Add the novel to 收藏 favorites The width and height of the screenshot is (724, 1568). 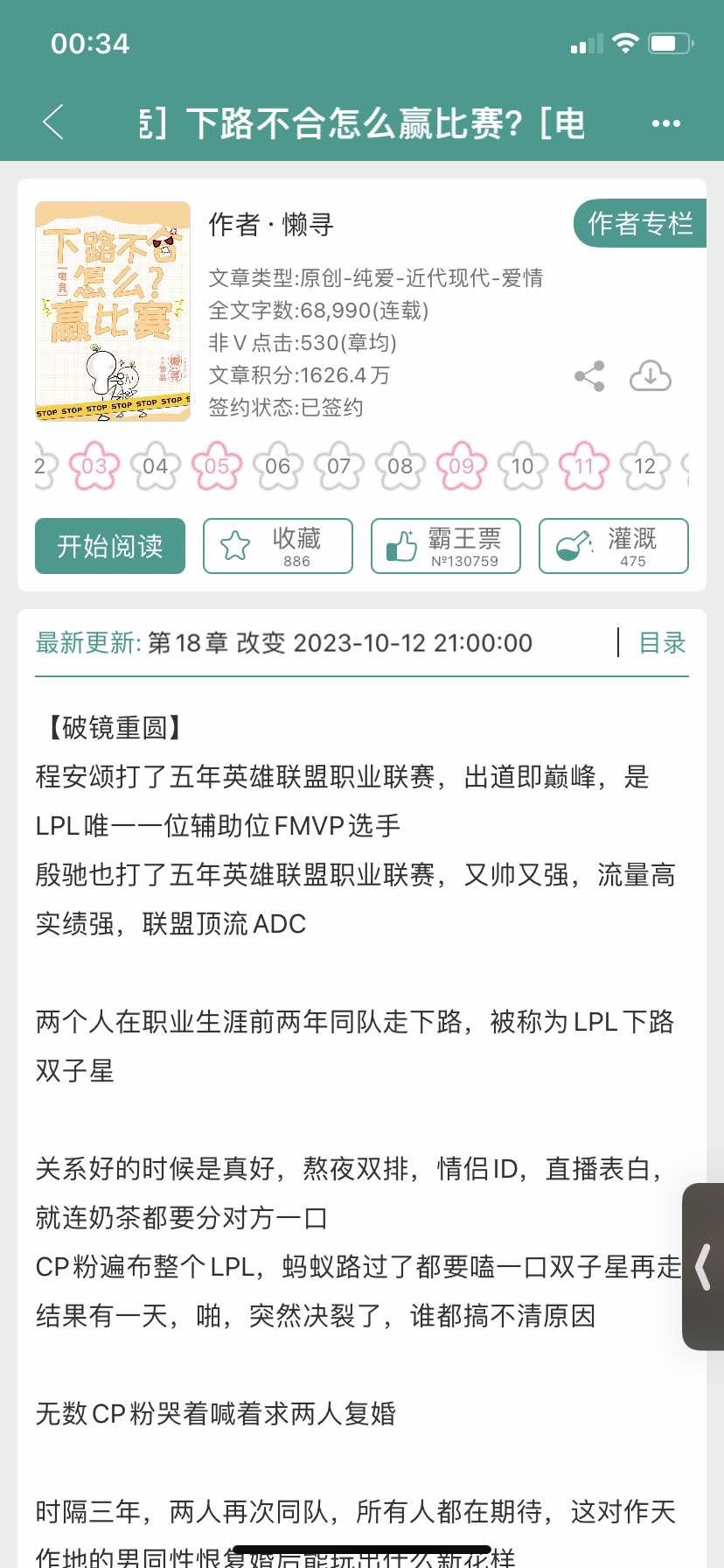(x=278, y=546)
